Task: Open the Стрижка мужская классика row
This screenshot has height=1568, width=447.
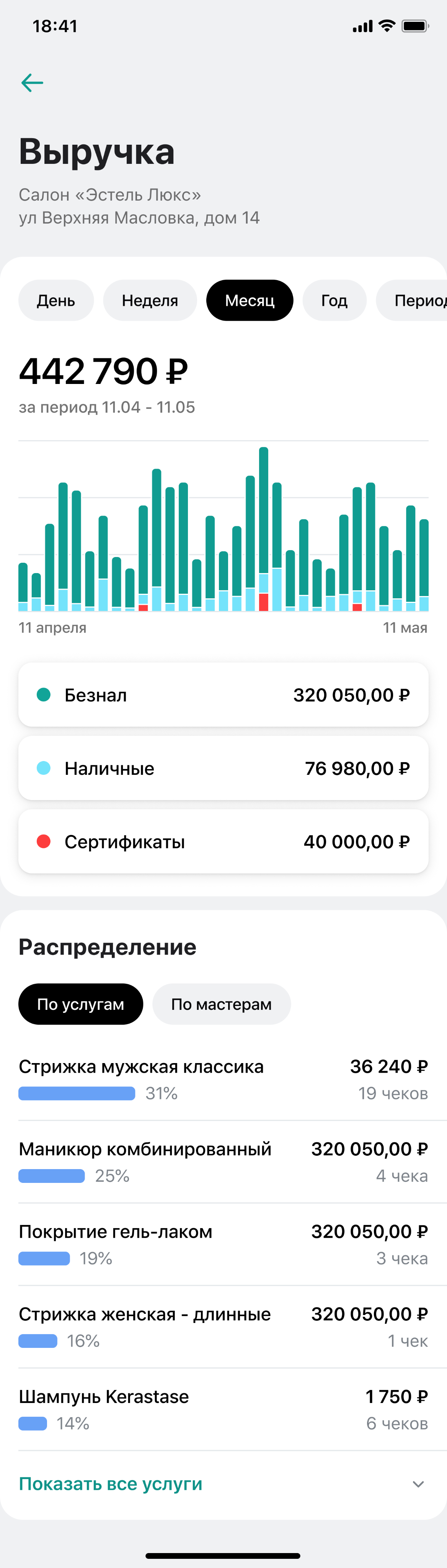Action: pyautogui.click(x=223, y=1079)
